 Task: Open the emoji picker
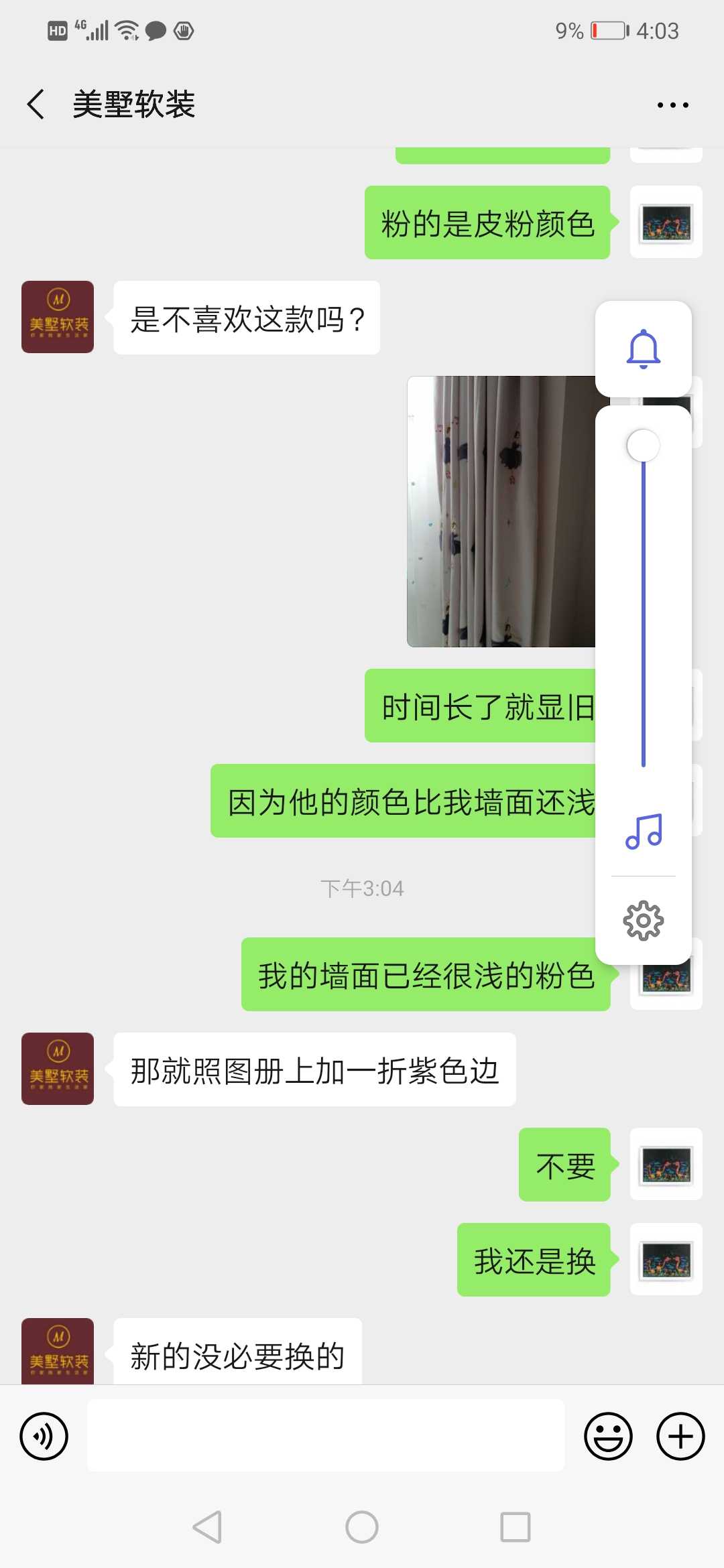(608, 1436)
